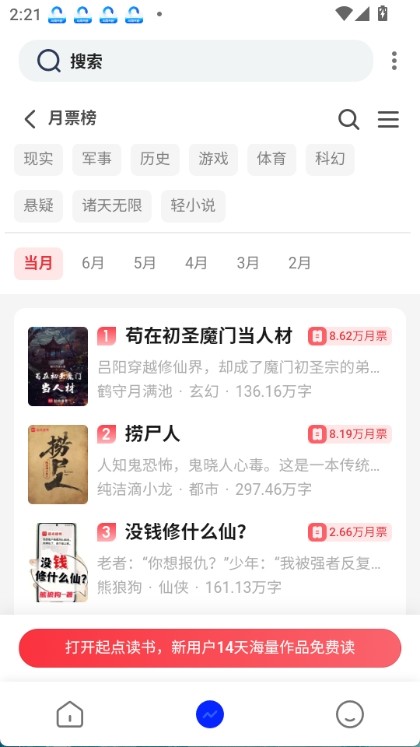Open the book 没钱修什么仙?
The height and width of the screenshot is (747, 420).
point(210,562)
